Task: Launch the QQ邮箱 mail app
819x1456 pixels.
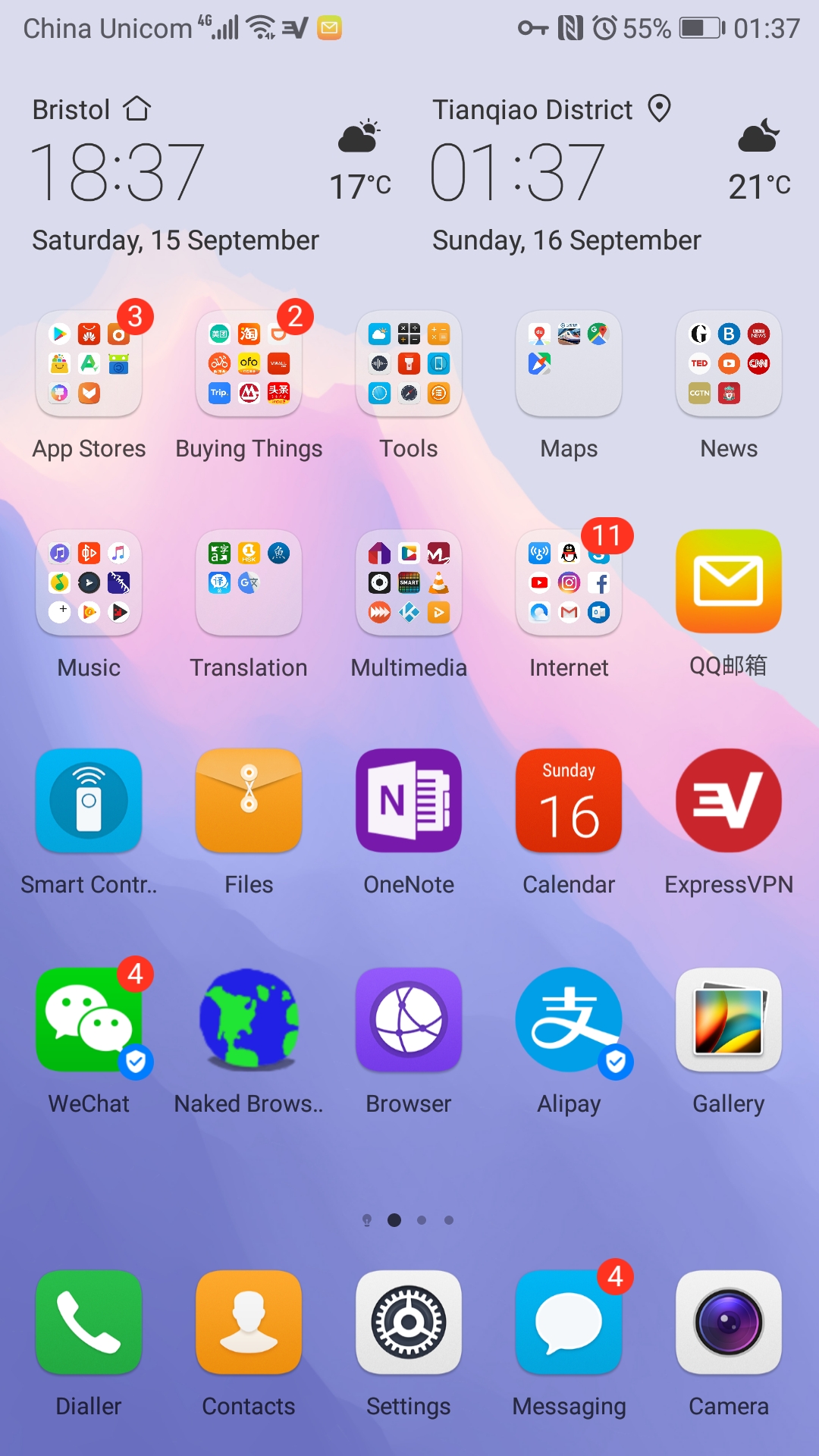Action: coord(729,582)
